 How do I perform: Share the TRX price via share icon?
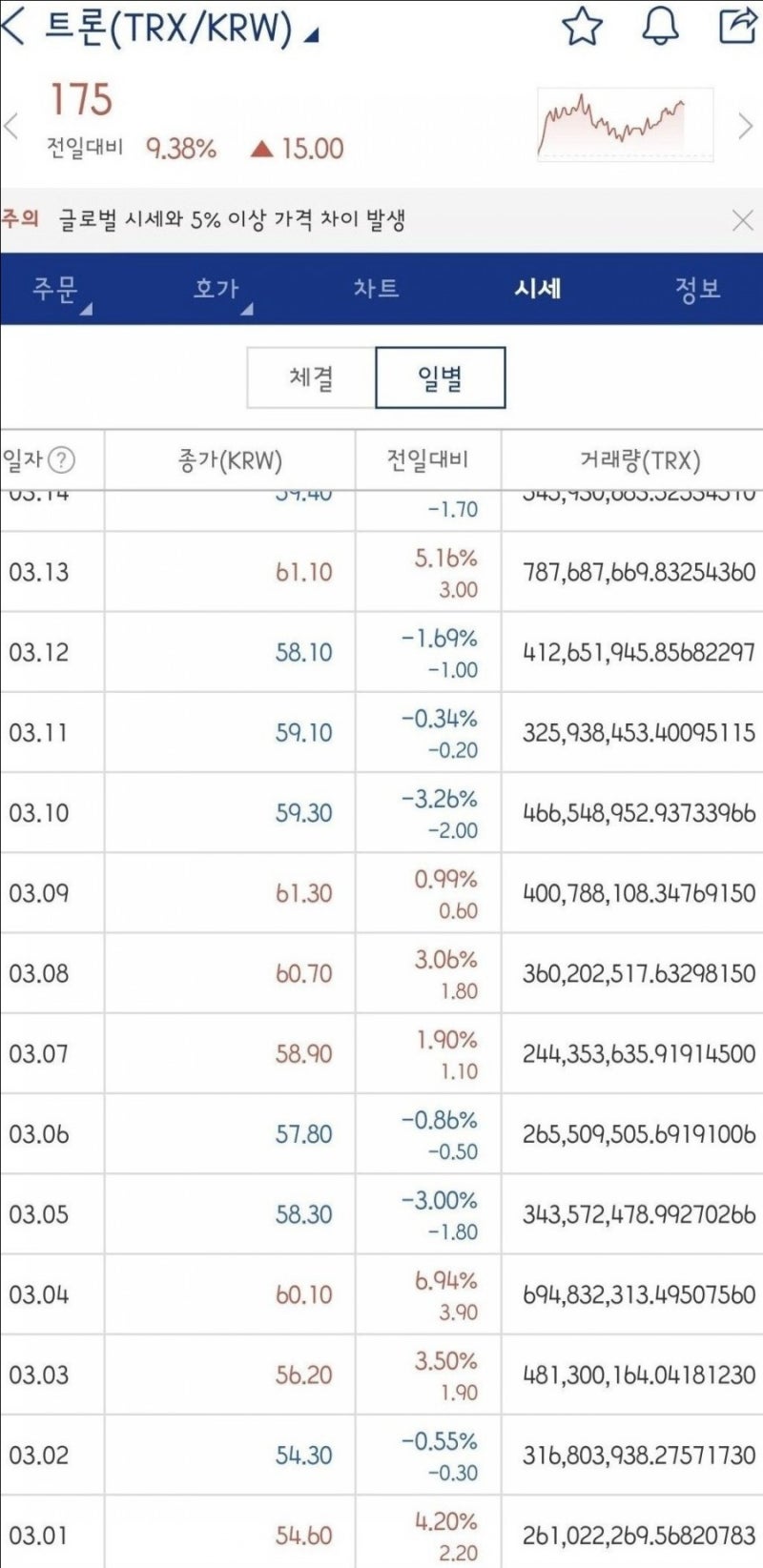tap(736, 26)
